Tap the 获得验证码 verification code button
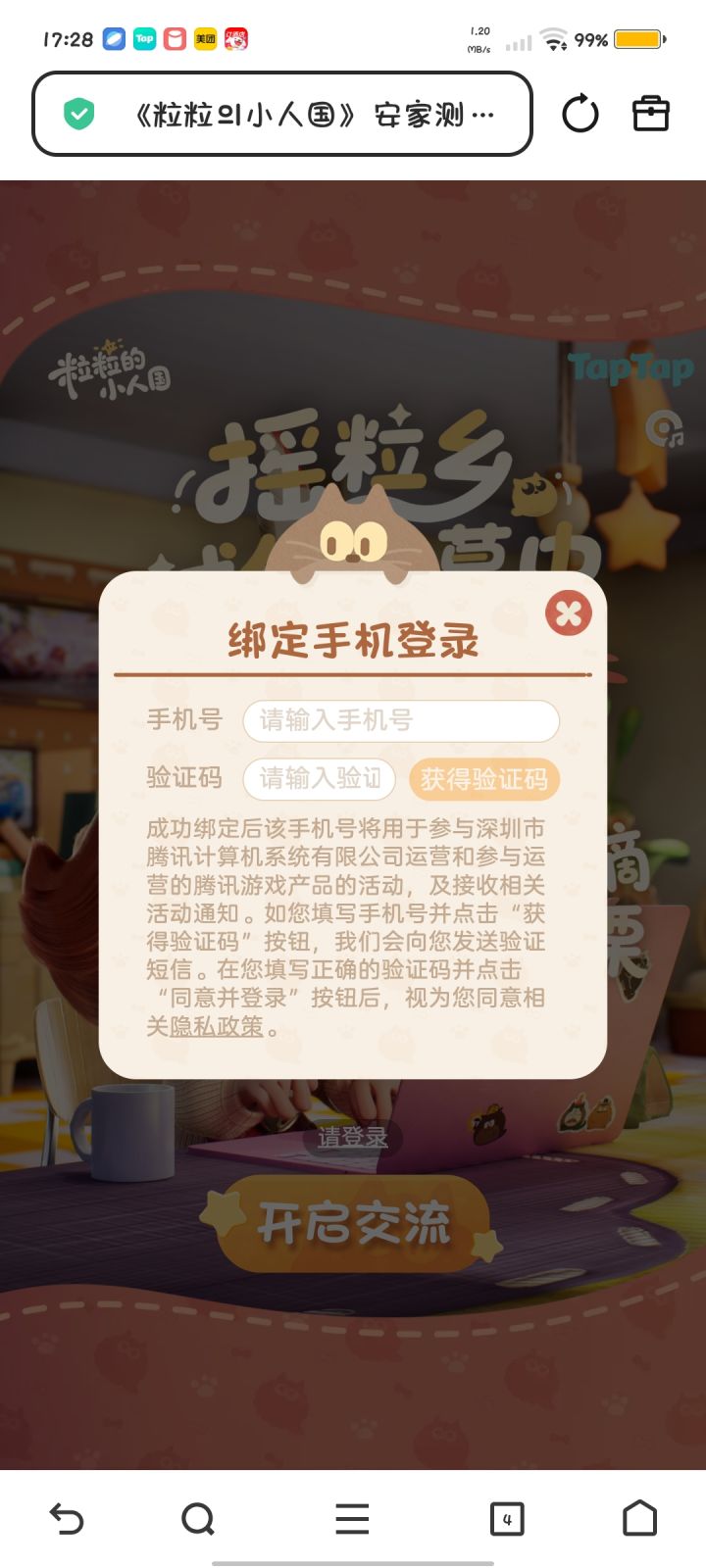706x1568 pixels. (x=484, y=780)
